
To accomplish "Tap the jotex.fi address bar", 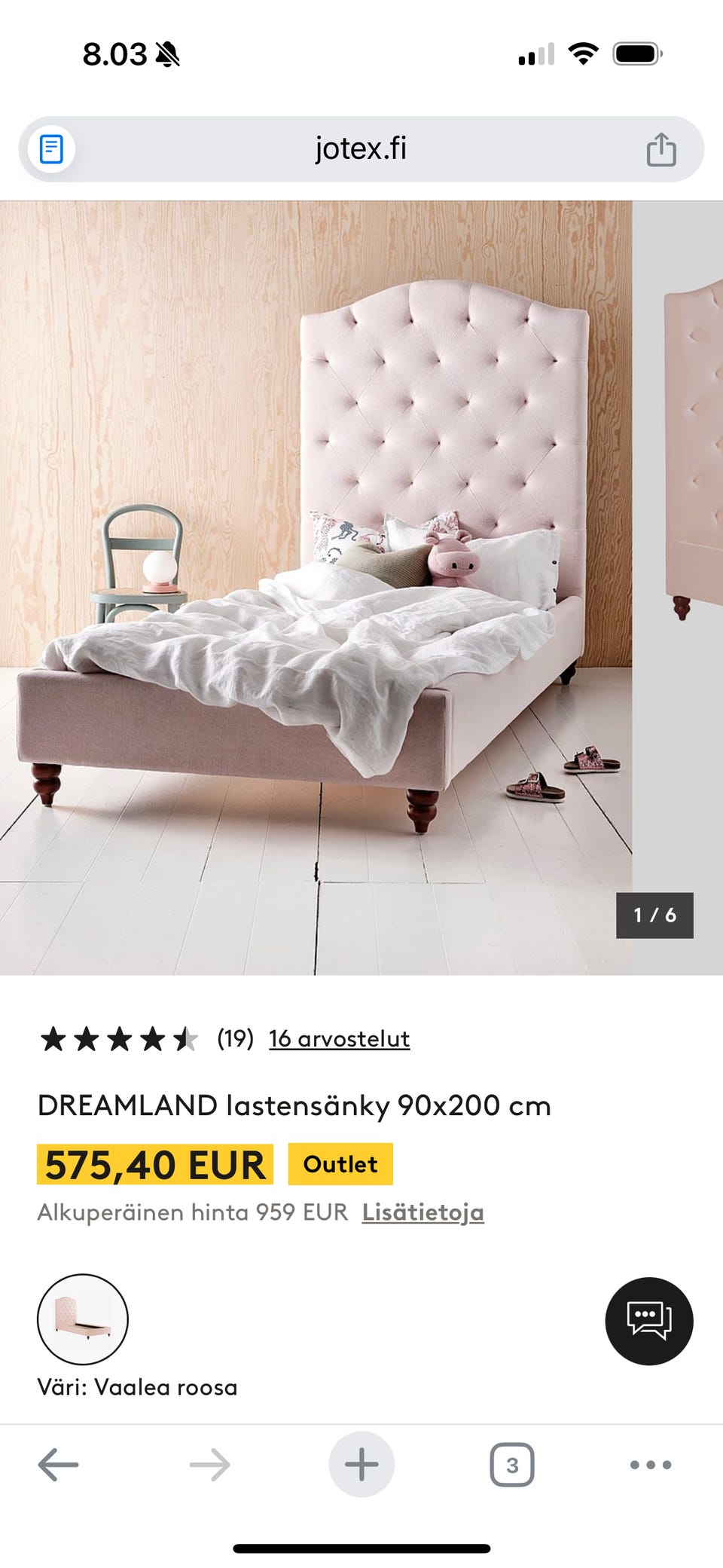I will pyautogui.click(x=361, y=149).
